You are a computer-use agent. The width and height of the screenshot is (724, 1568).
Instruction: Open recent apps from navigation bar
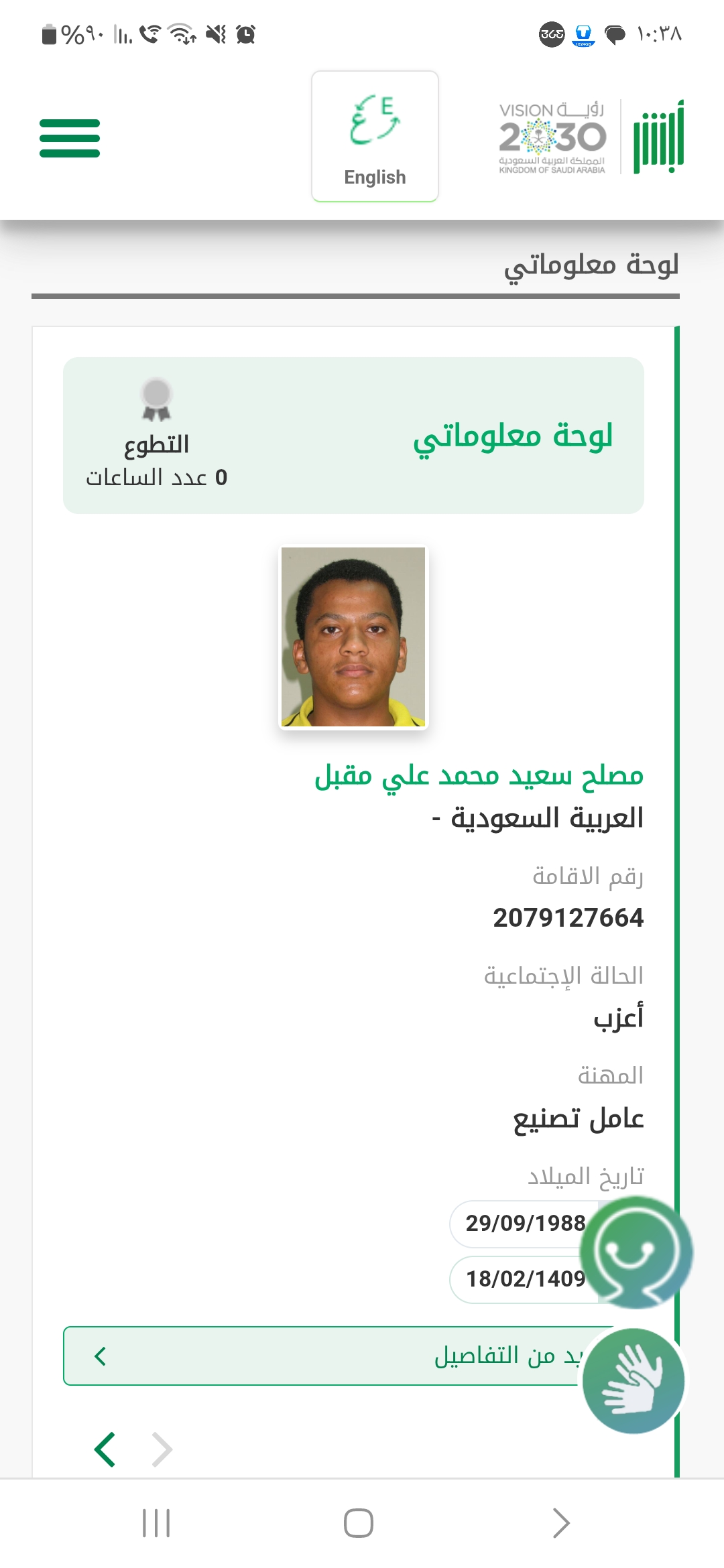(156, 1523)
